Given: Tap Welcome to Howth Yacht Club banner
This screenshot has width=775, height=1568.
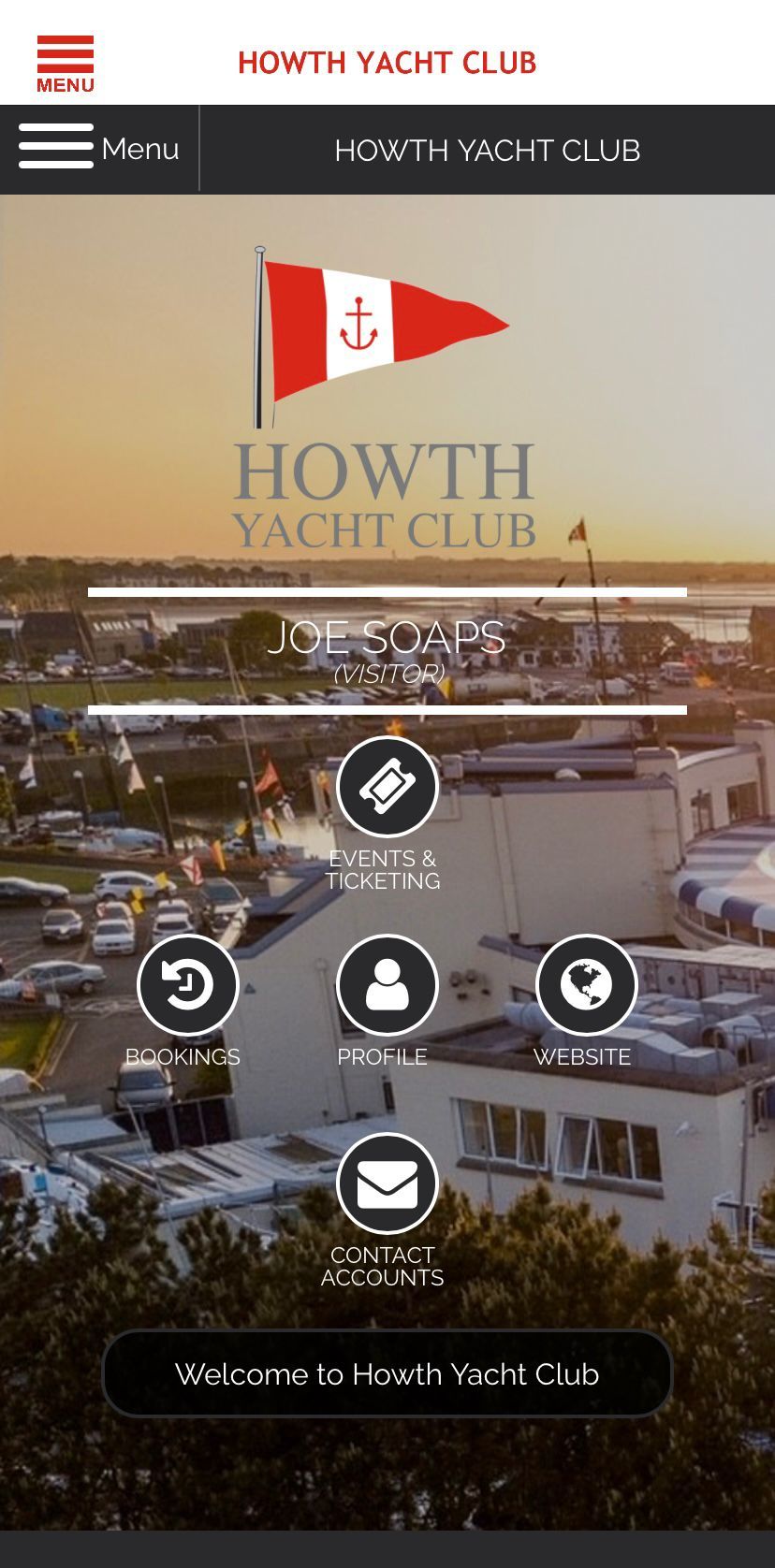Looking at the screenshot, I should click(387, 1372).
